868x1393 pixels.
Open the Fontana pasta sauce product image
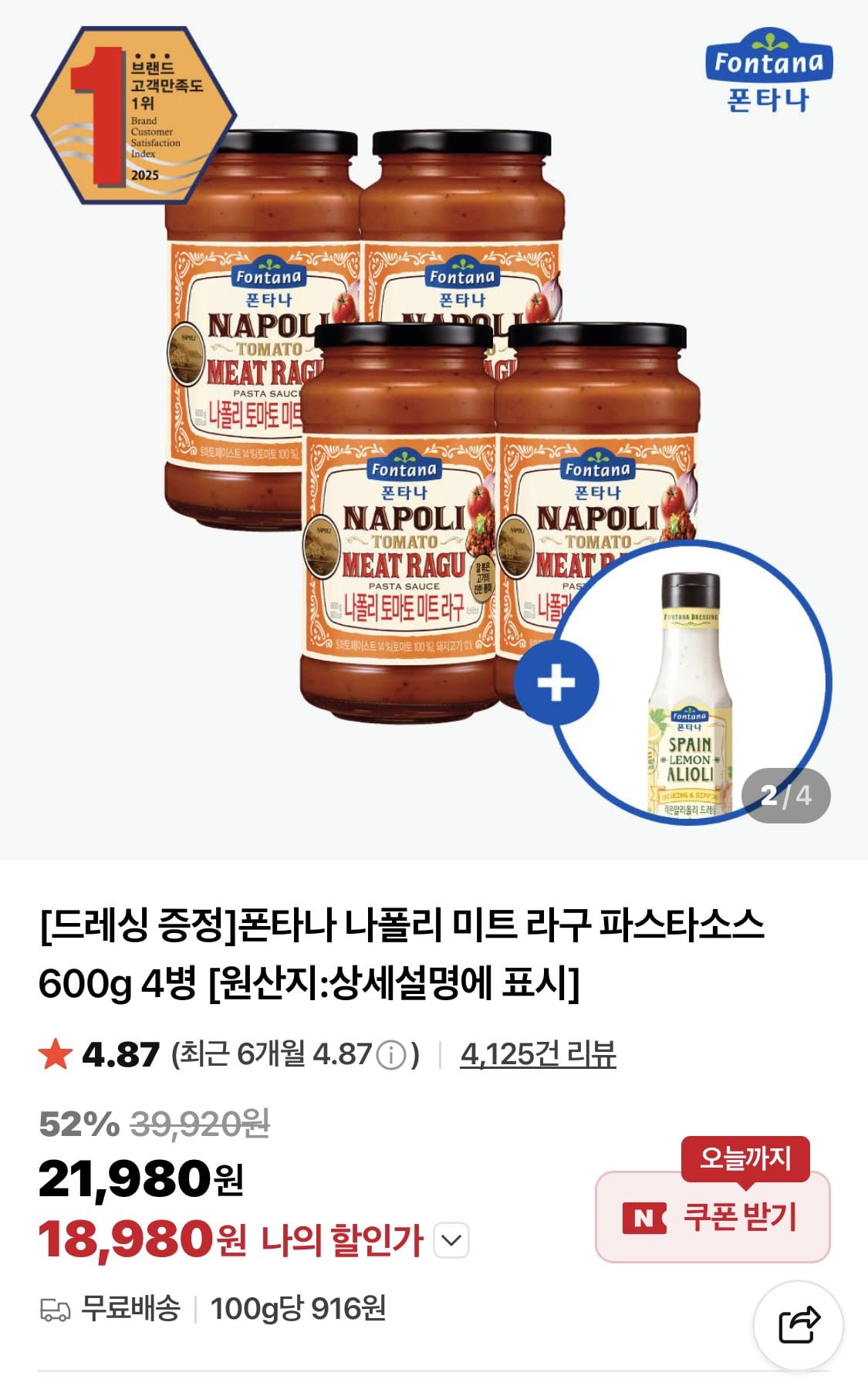click(x=432, y=432)
